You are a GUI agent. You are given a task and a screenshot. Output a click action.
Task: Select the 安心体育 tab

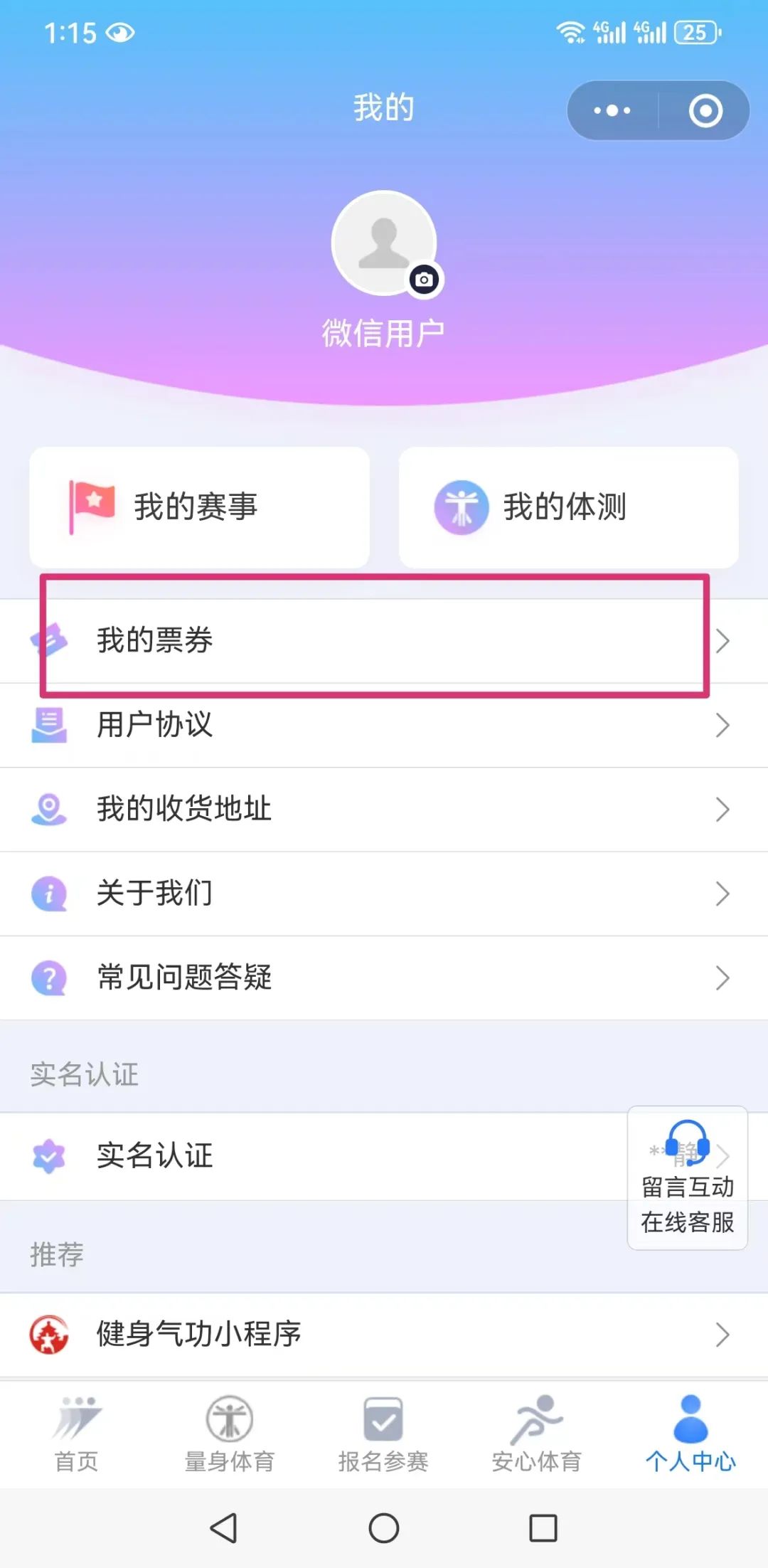click(537, 1434)
